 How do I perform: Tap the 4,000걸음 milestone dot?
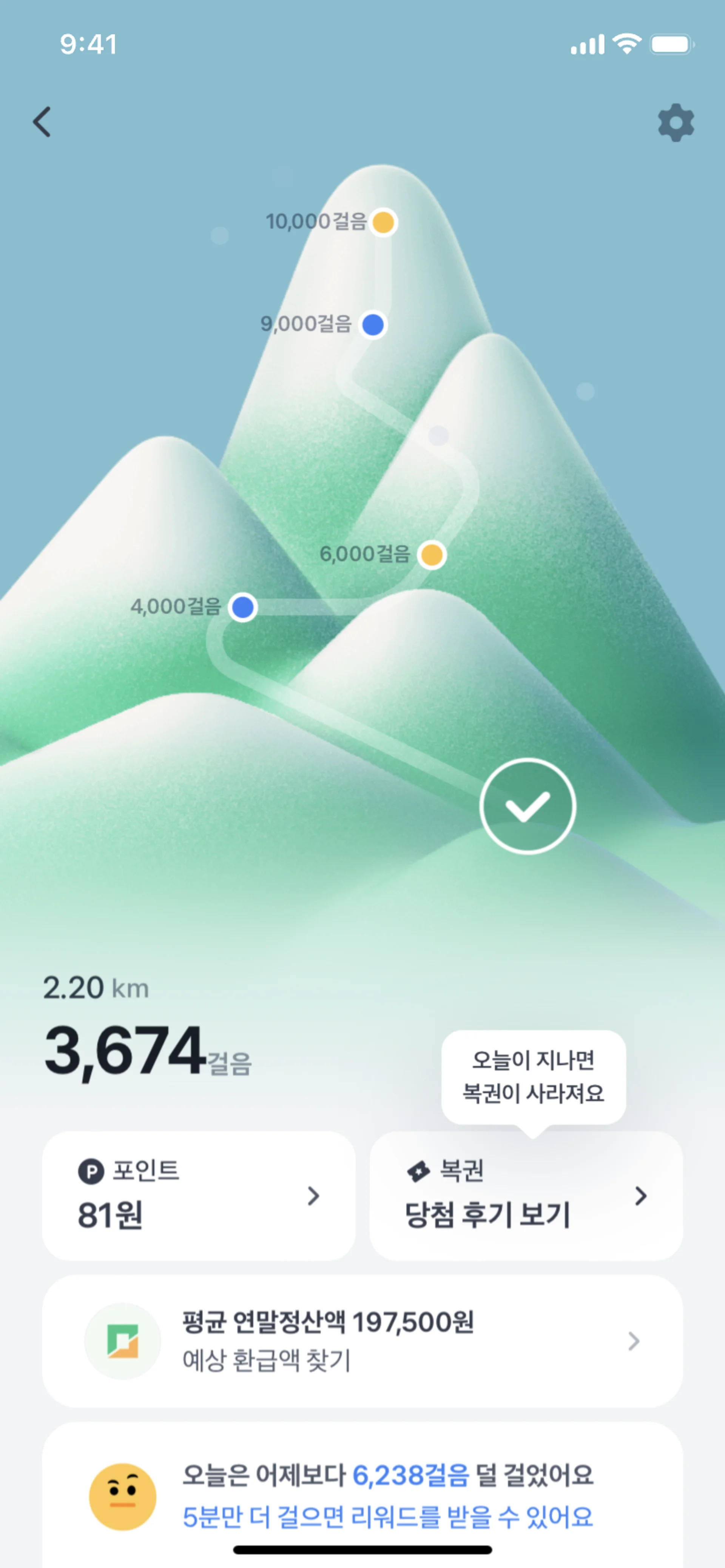click(243, 607)
